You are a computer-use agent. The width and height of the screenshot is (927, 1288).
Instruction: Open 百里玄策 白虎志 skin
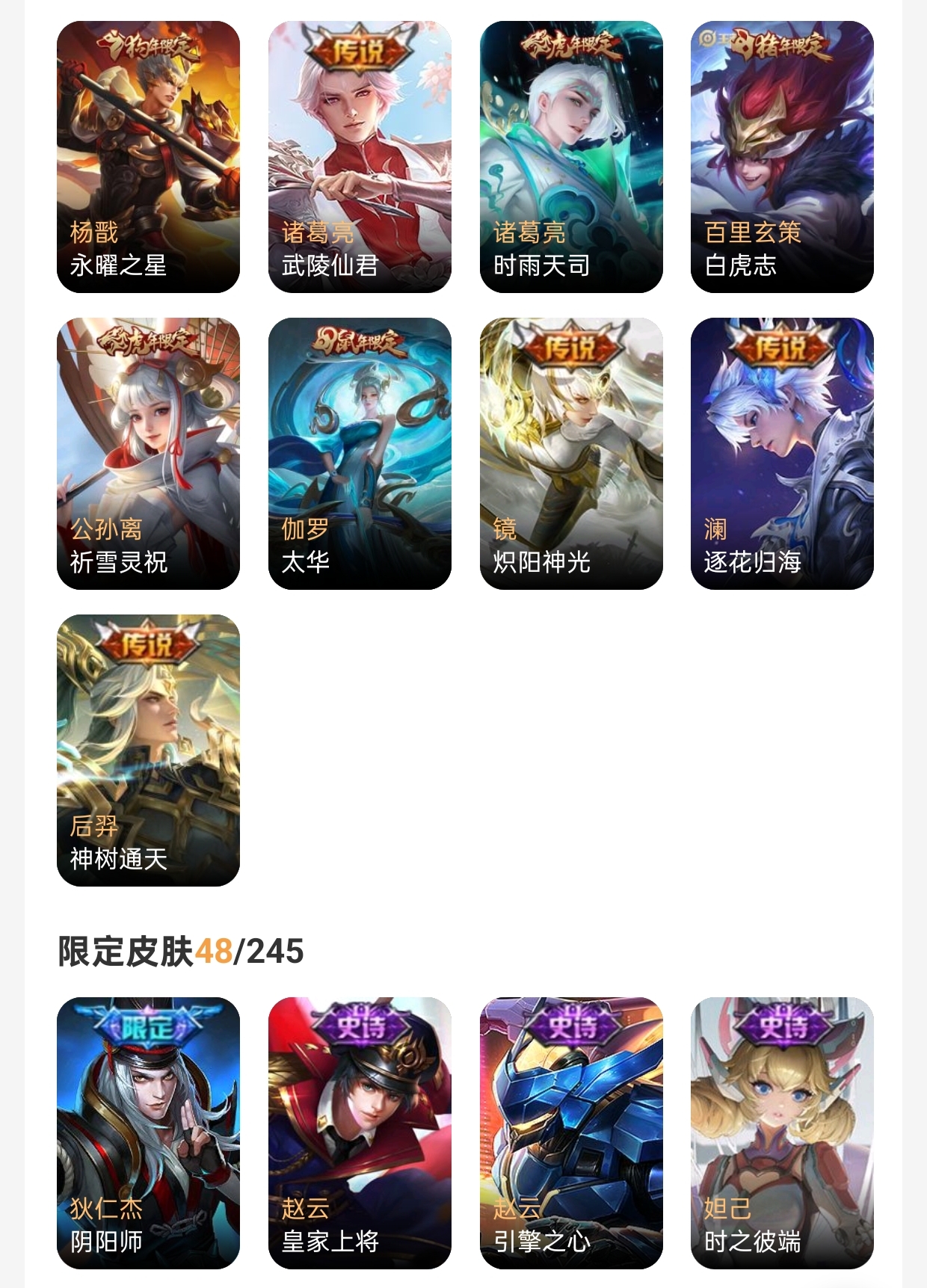click(x=782, y=157)
